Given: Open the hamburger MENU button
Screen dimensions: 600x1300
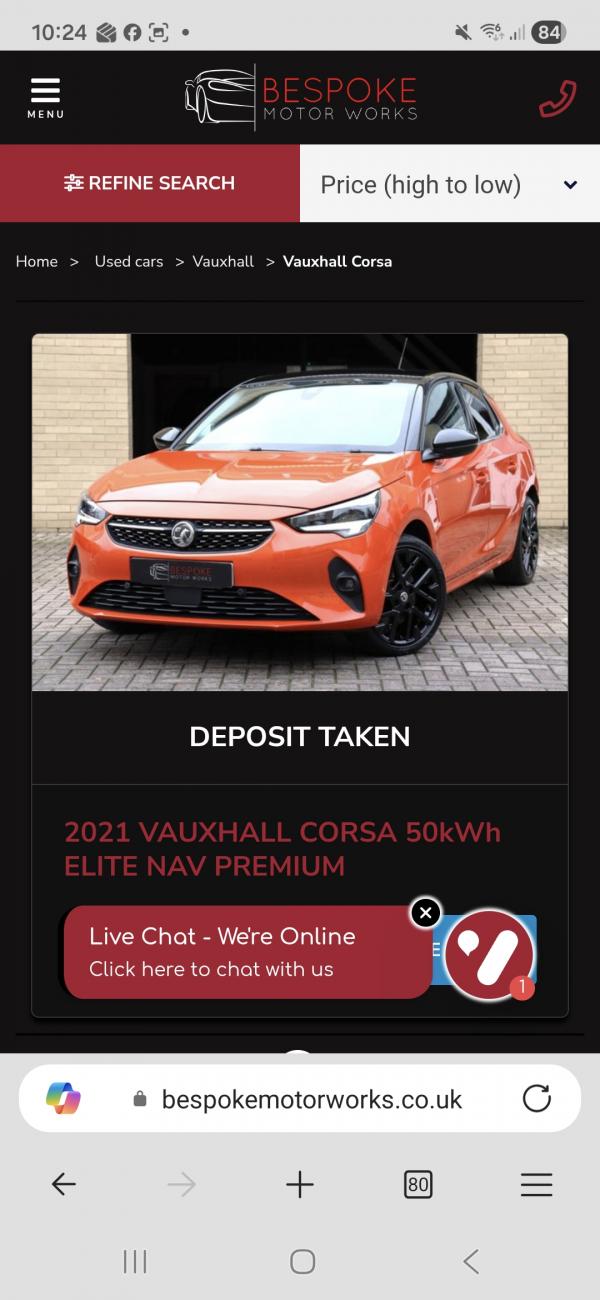Looking at the screenshot, I should coord(45,97).
